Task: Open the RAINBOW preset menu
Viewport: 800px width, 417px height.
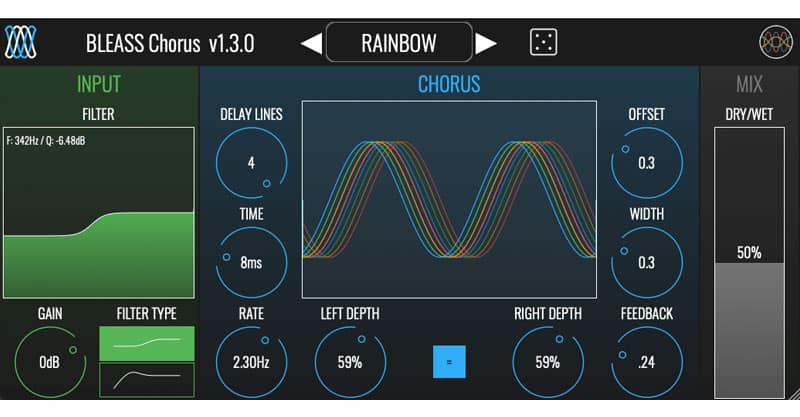Action: click(x=398, y=43)
